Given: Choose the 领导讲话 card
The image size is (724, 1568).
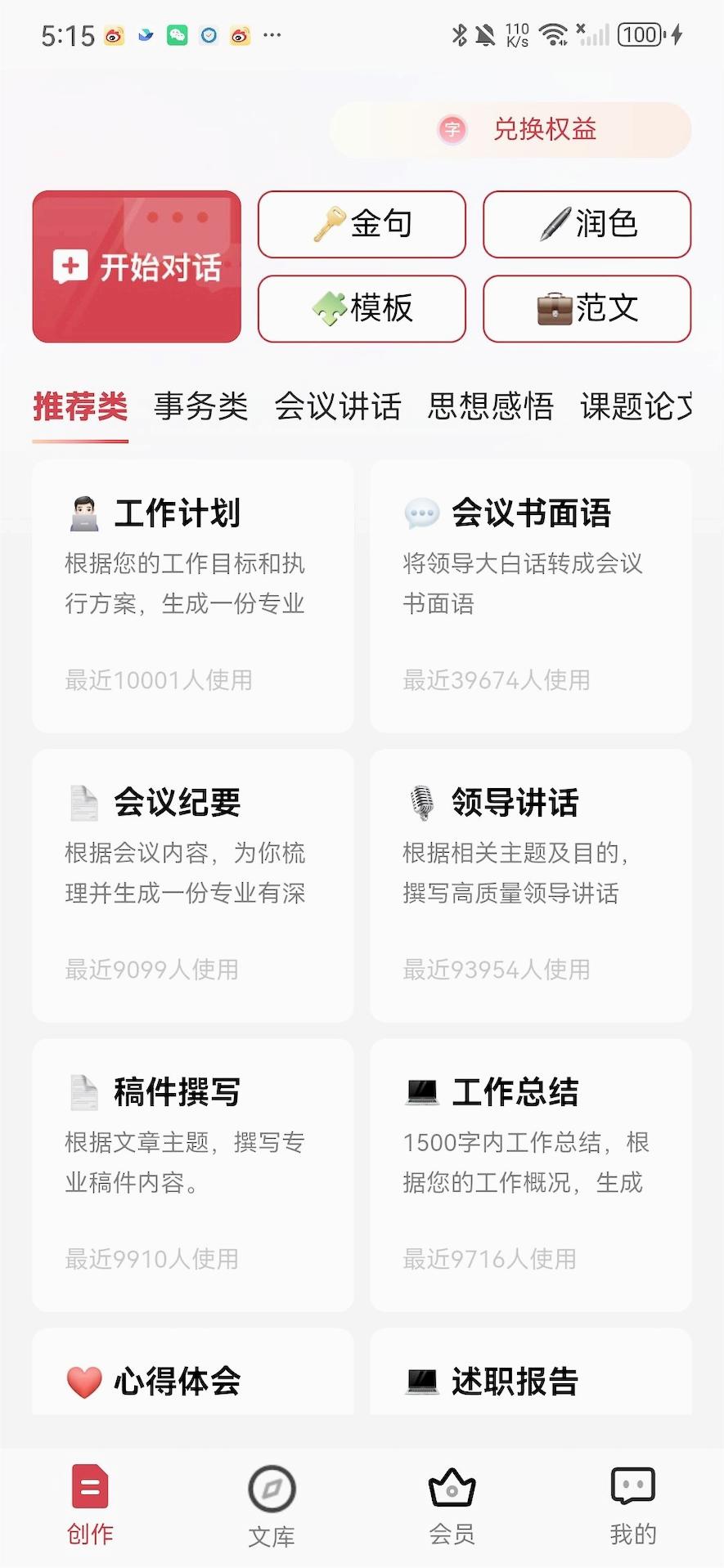Looking at the screenshot, I should pyautogui.click(x=530, y=885).
